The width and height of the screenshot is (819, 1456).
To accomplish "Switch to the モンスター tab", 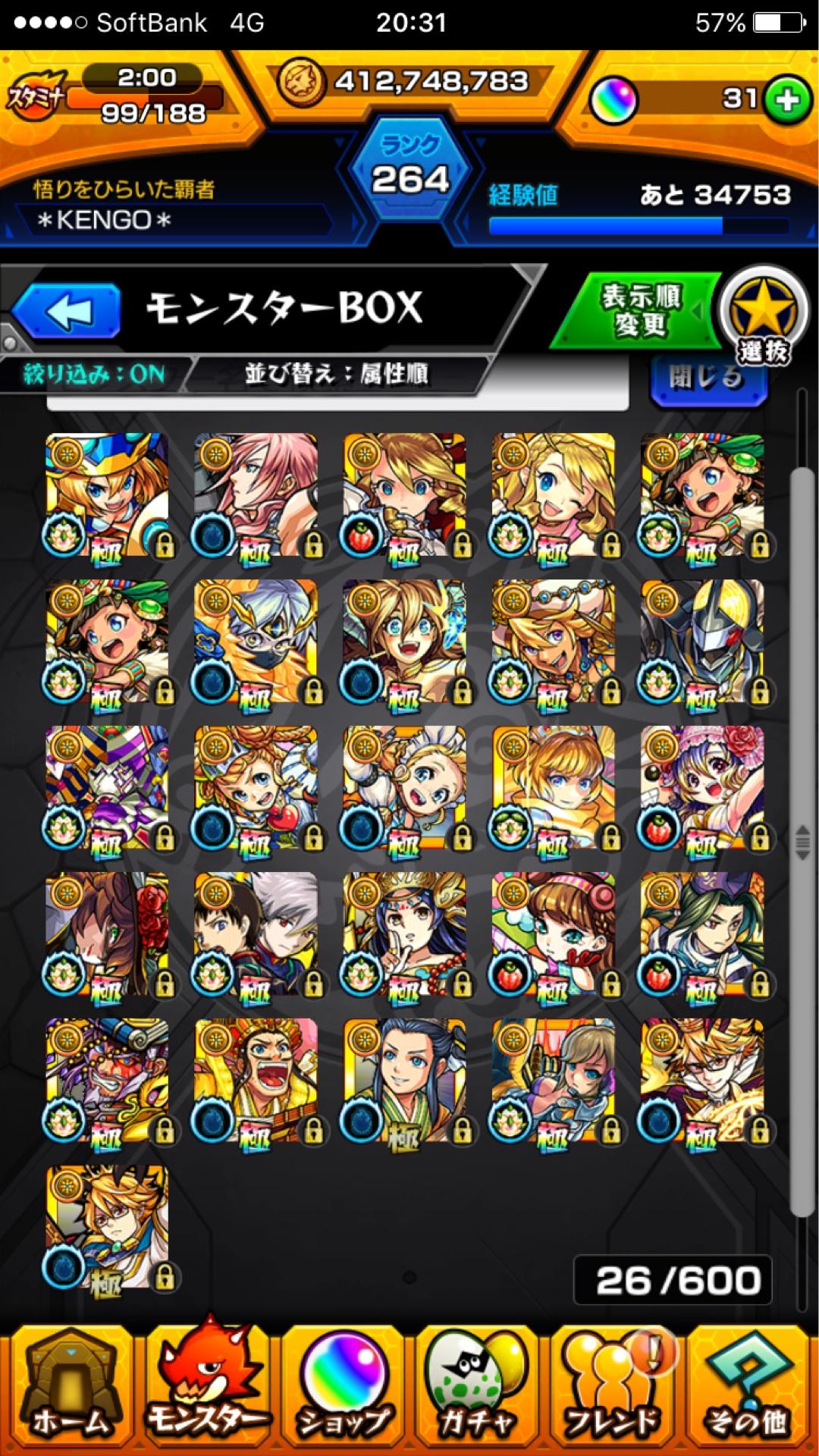I will pyautogui.click(x=206, y=1394).
